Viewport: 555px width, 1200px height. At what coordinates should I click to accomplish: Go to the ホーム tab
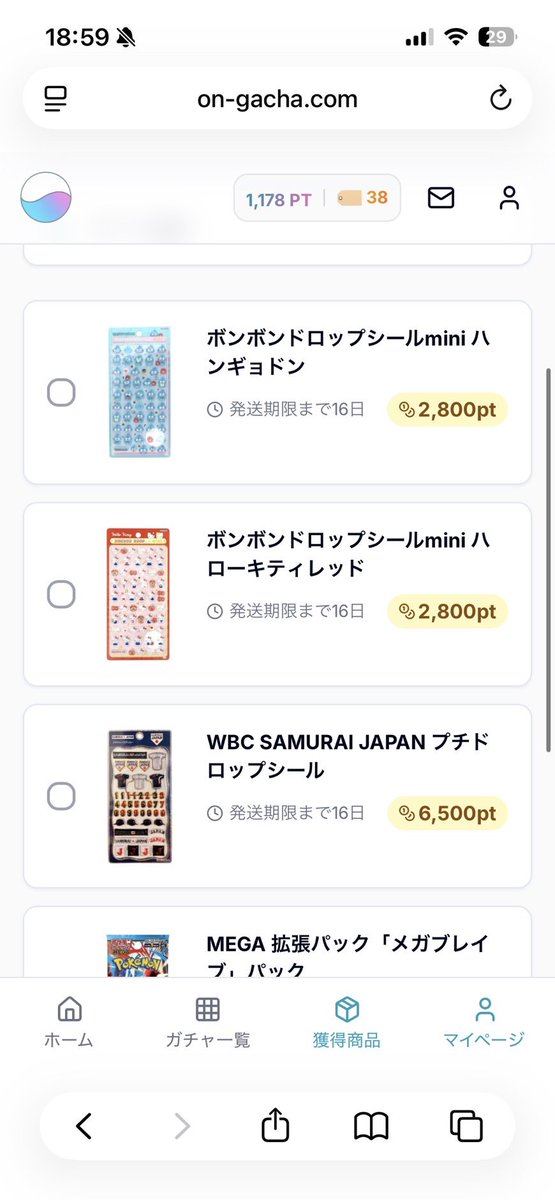(x=69, y=1022)
